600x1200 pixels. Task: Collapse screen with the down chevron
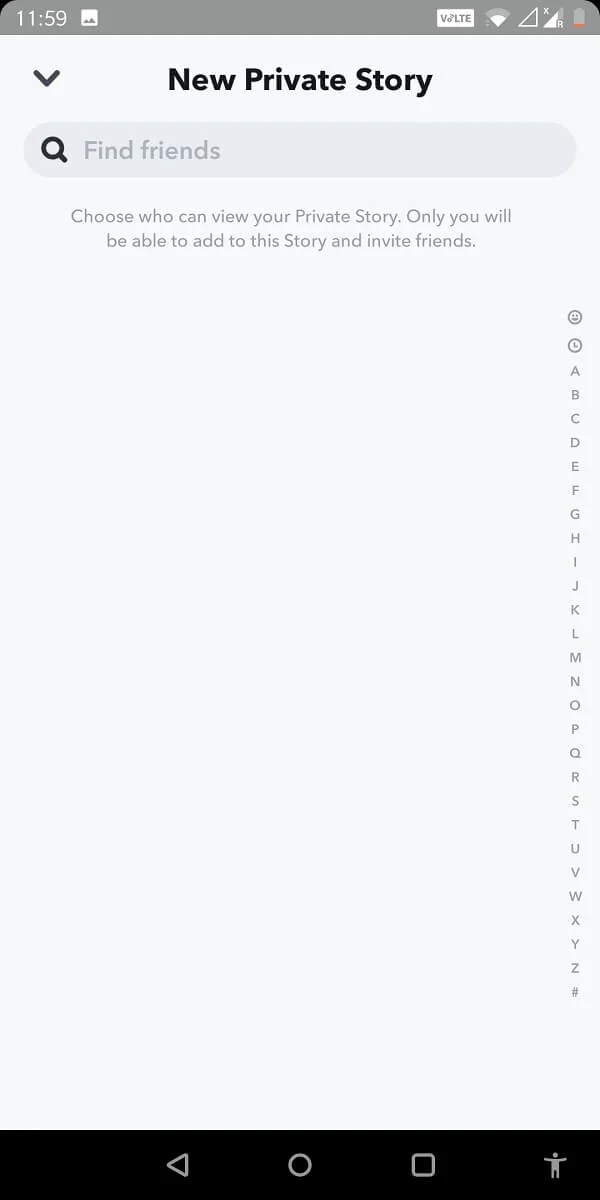47,78
